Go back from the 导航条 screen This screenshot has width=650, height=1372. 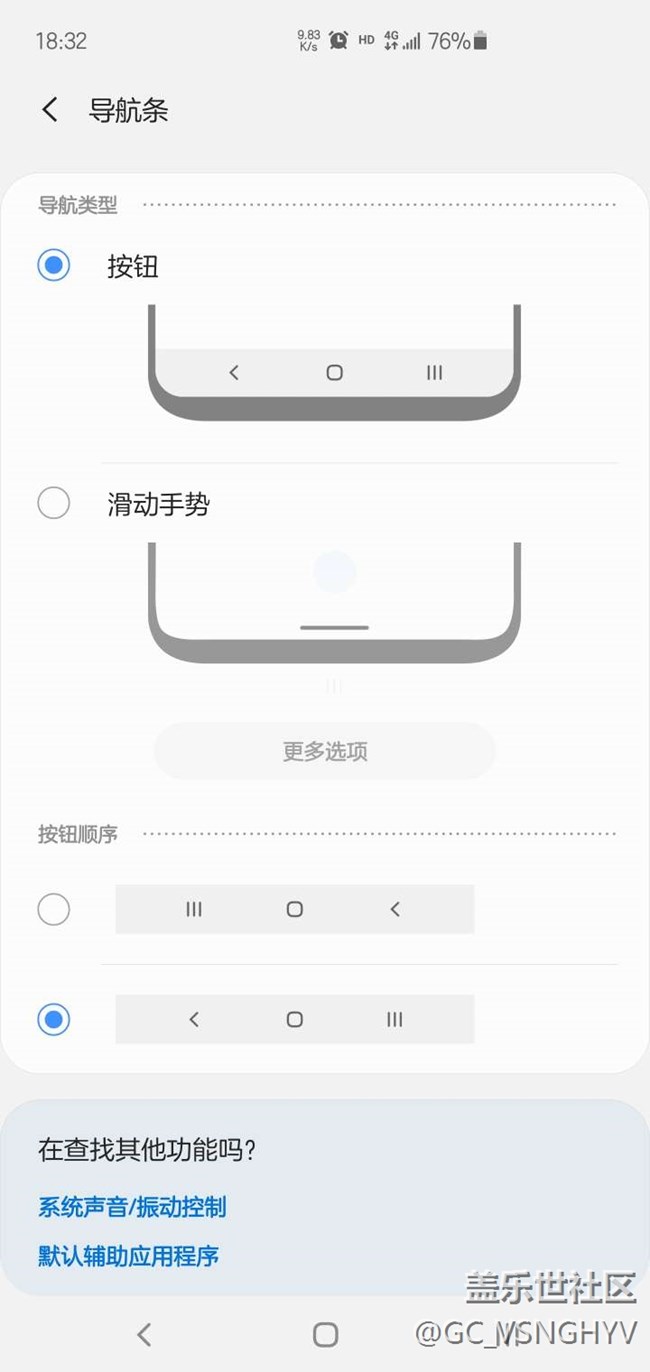click(50, 110)
